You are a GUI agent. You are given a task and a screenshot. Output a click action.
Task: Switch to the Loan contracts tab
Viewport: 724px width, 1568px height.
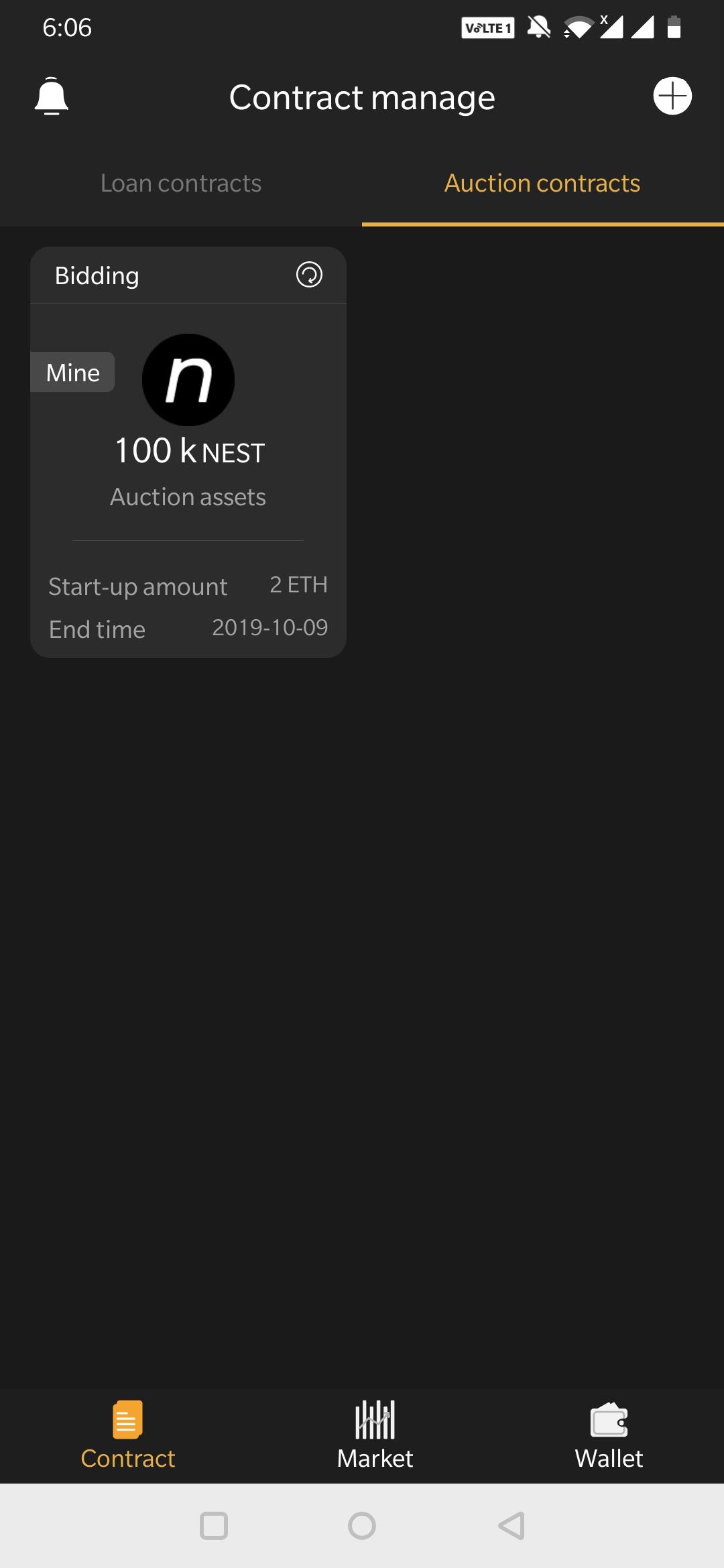181,184
